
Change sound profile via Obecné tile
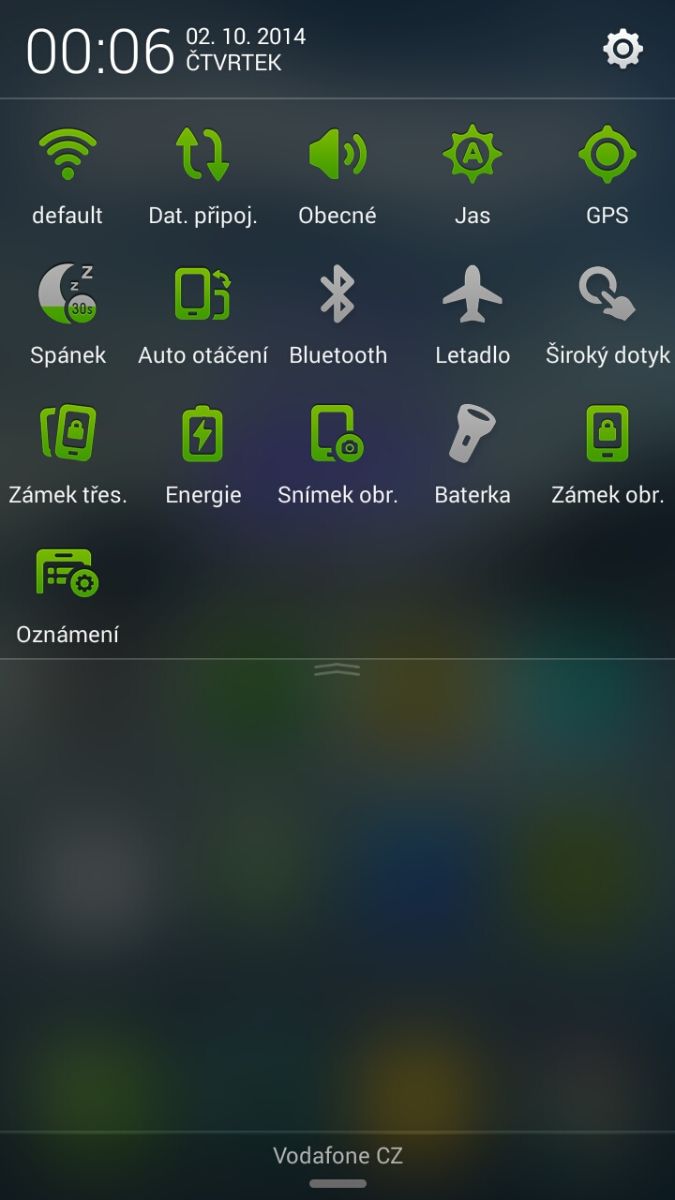(x=337, y=156)
